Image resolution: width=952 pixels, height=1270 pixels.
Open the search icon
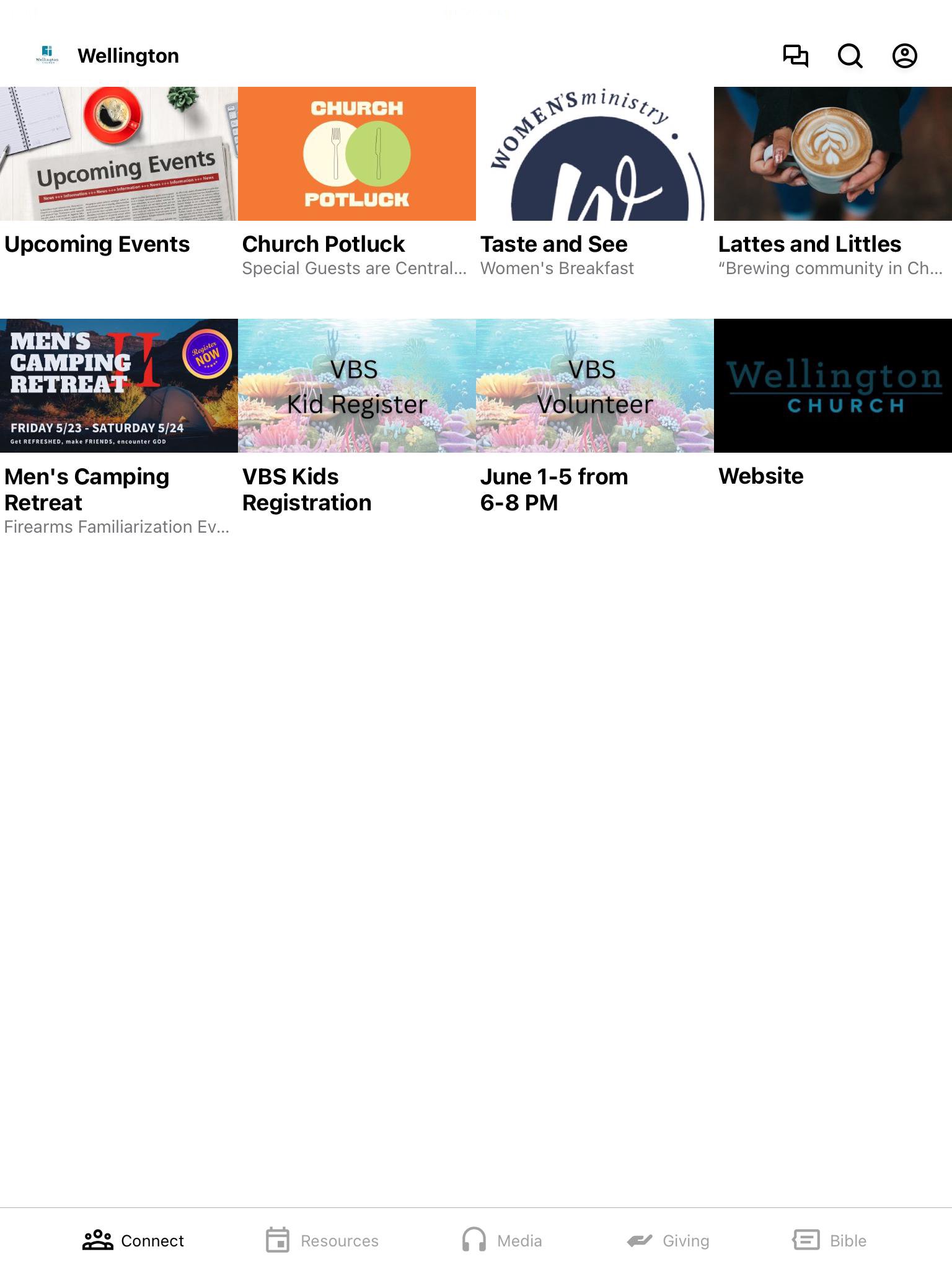point(850,56)
